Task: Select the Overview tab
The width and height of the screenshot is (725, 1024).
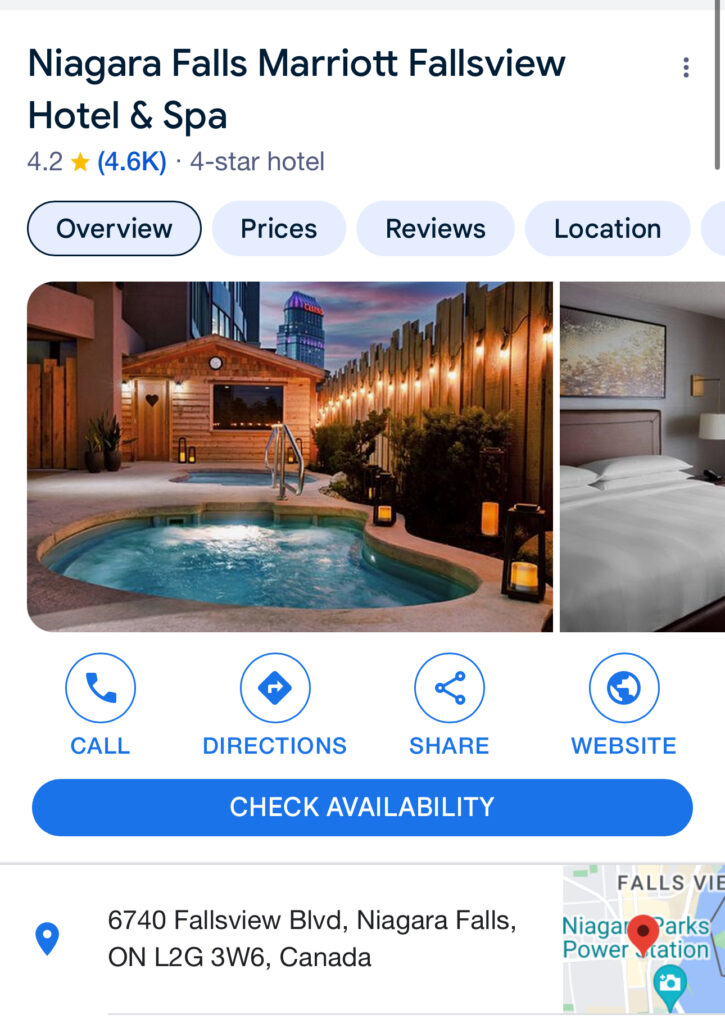Action: (114, 229)
